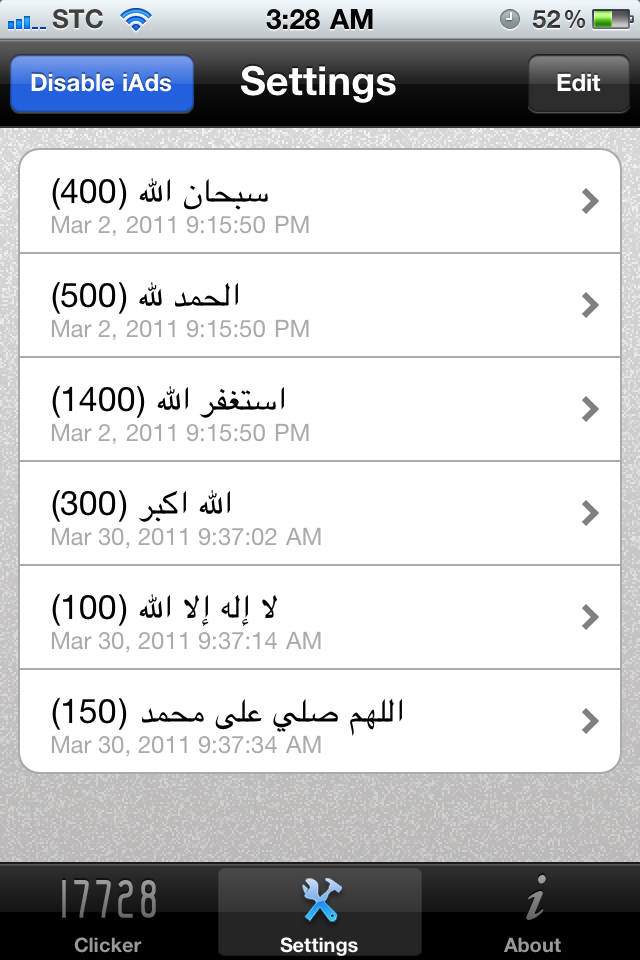Screen dimensions: 640x960
Task: Tap Edit to modify the list
Action: coord(578,83)
